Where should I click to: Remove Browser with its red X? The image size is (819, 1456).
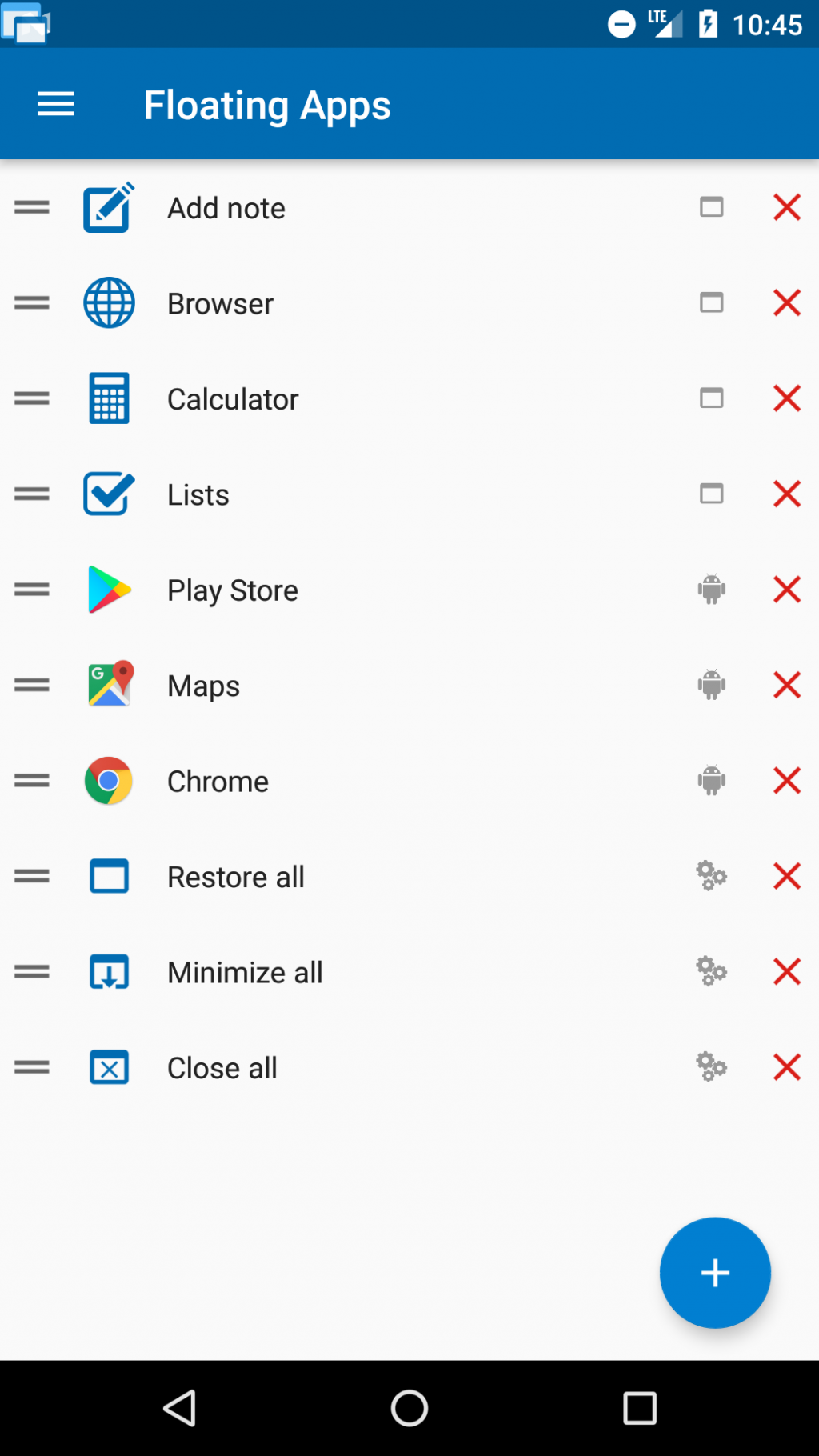(x=786, y=302)
